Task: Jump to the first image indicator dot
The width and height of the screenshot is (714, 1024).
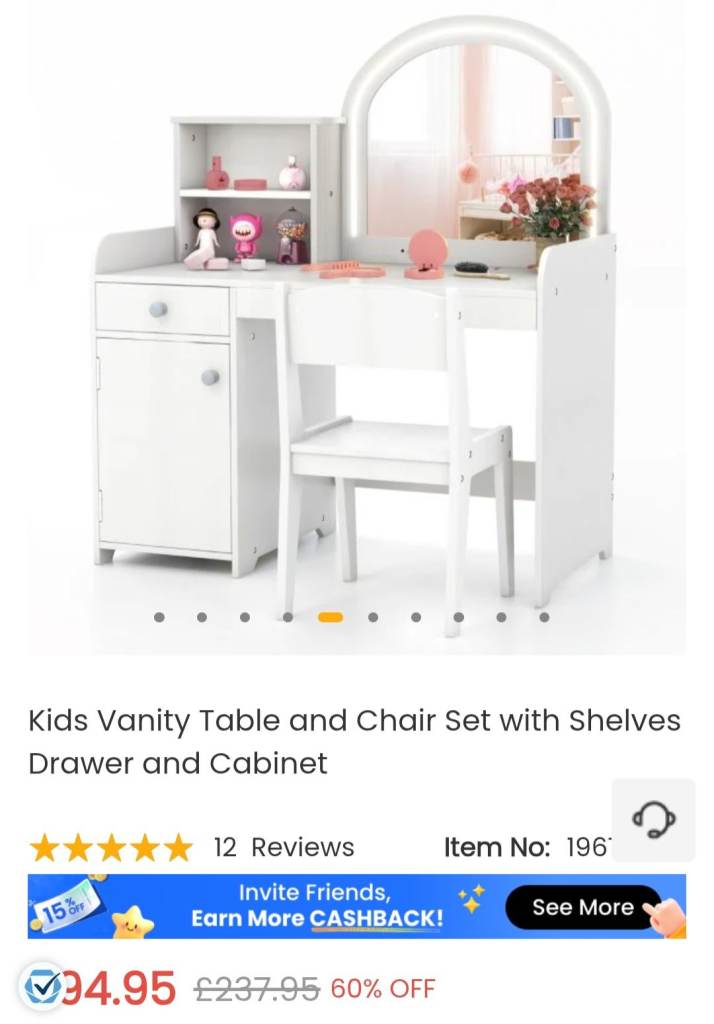Action: [x=159, y=617]
